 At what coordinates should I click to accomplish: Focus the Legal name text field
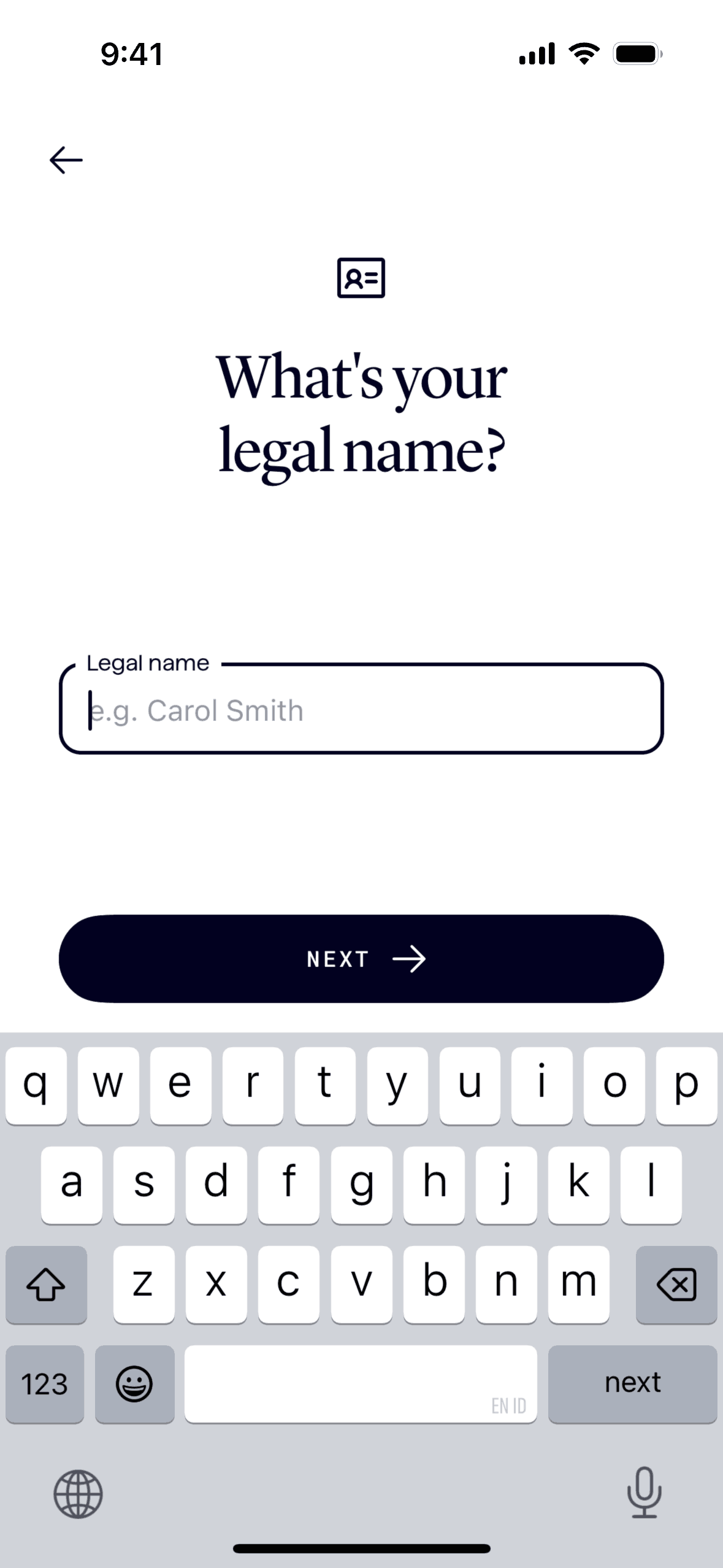[361, 710]
